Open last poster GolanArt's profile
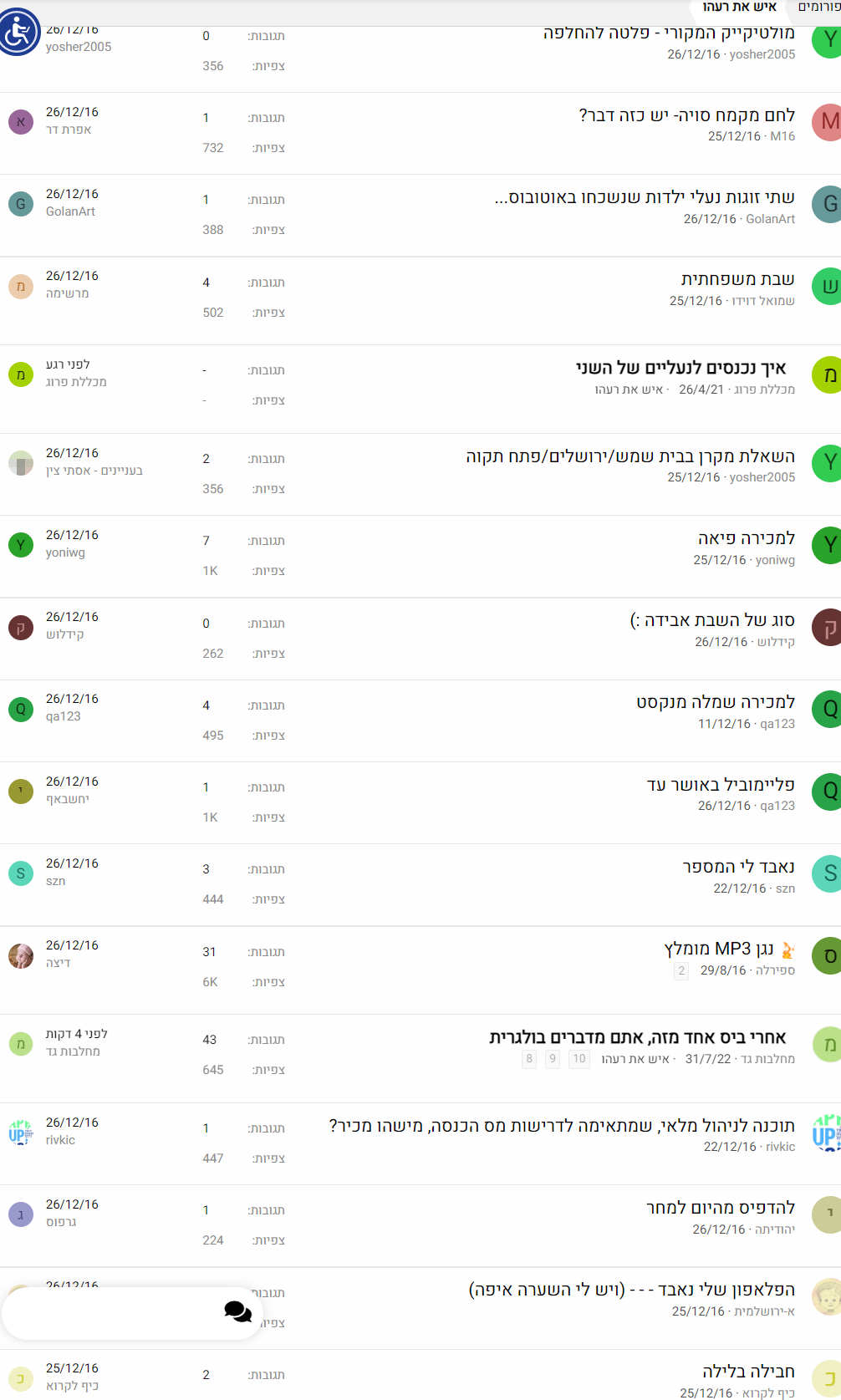The image size is (841, 1400). coord(70,211)
